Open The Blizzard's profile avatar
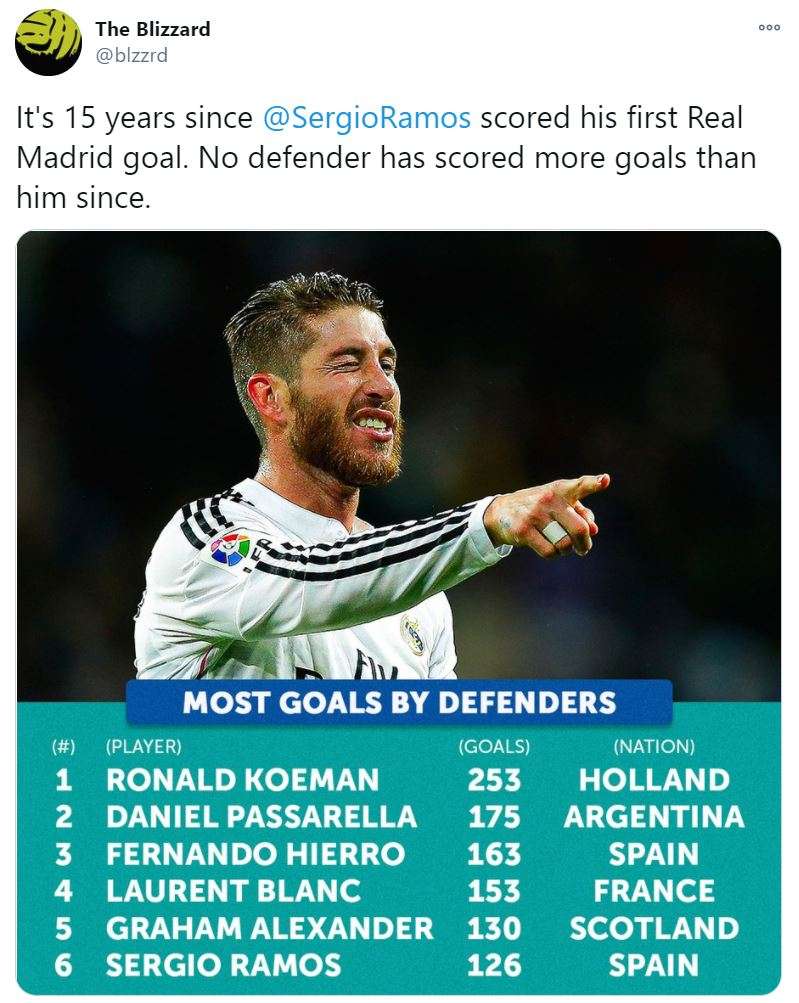 point(47,42)
